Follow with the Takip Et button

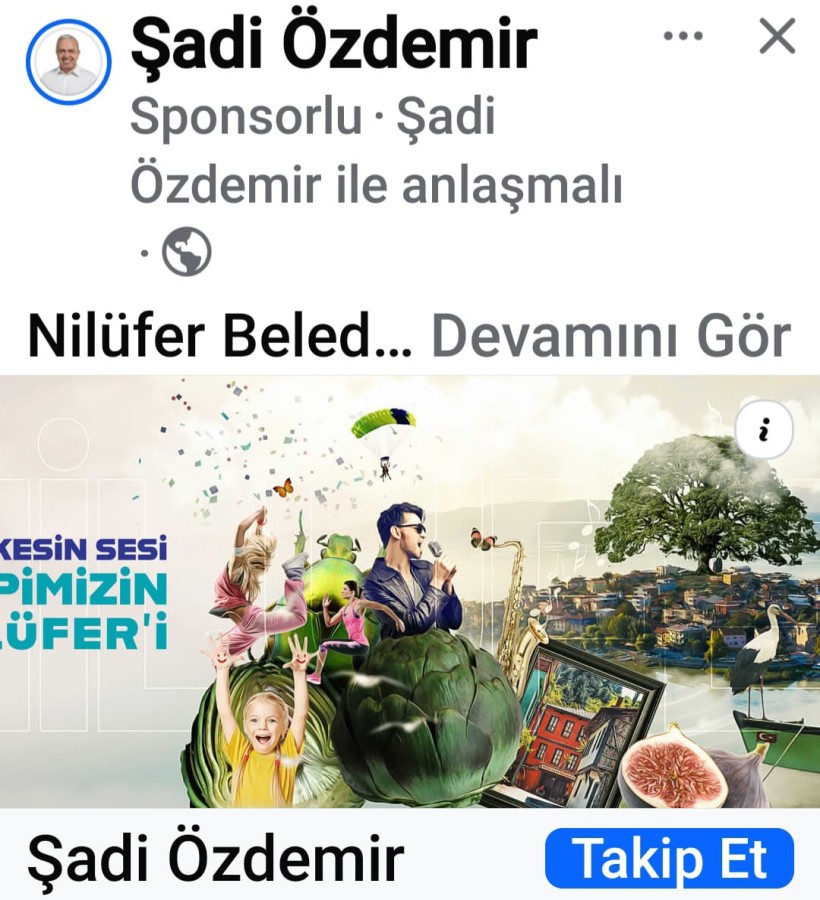(669, 859)
